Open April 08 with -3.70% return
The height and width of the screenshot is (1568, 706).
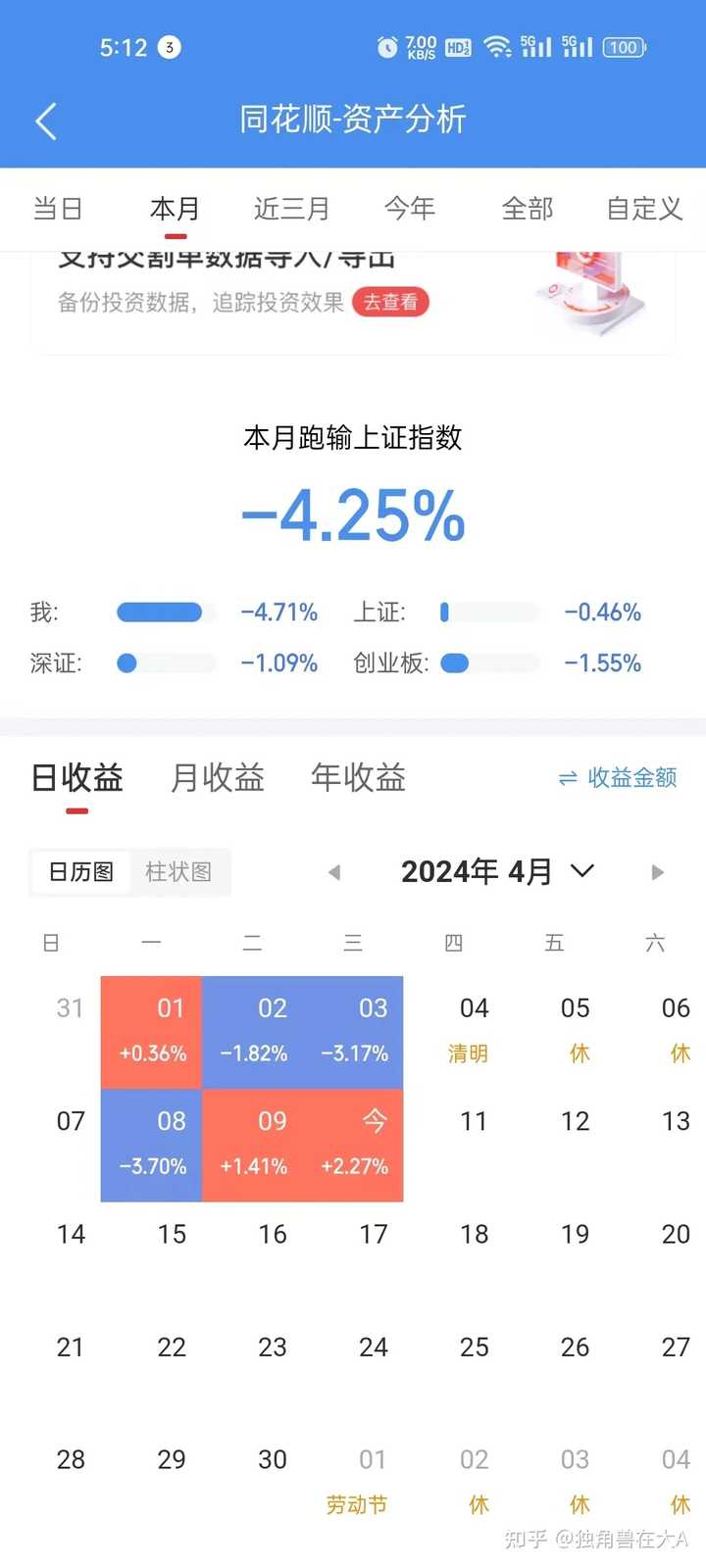(151, 1145)
